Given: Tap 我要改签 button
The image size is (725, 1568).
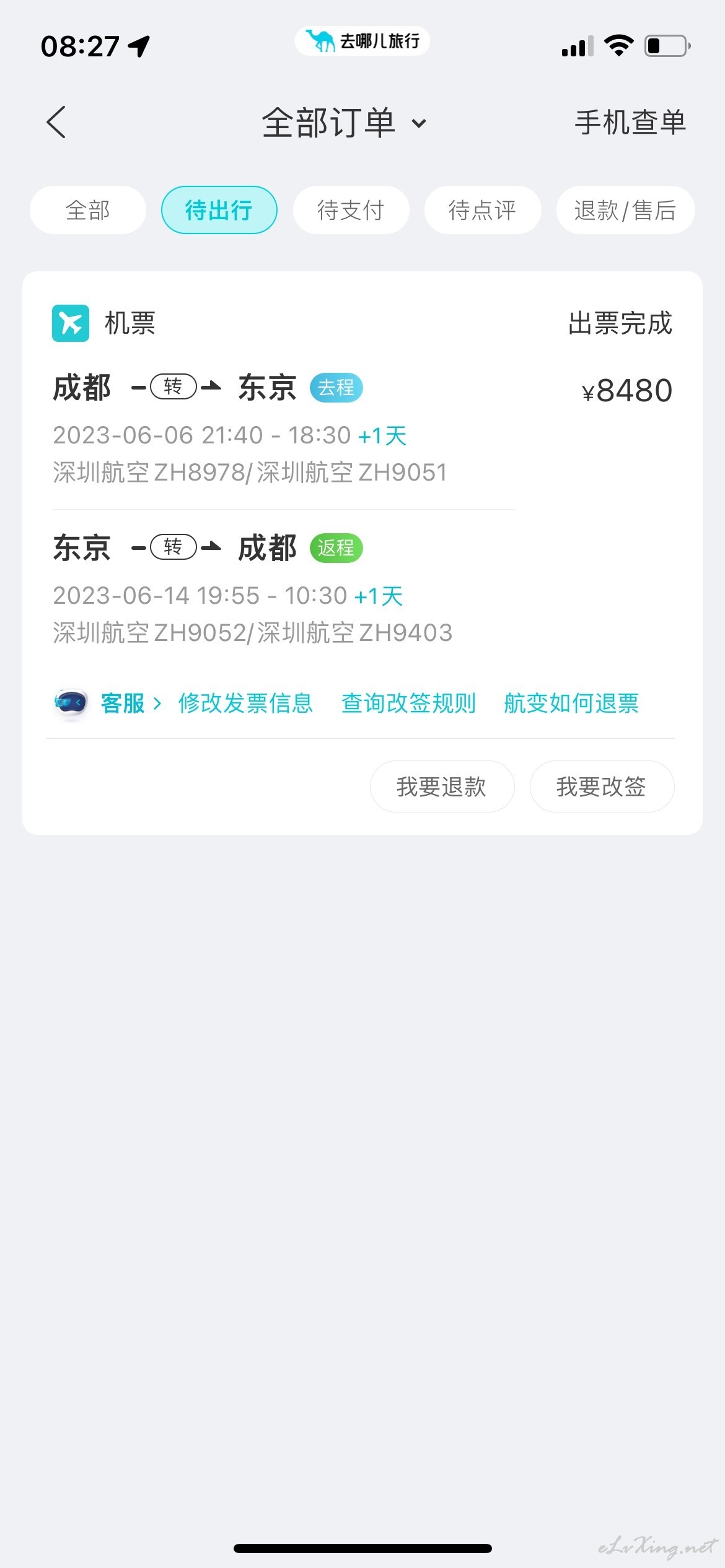Looking at the screenshot, I should click(602, 786).
